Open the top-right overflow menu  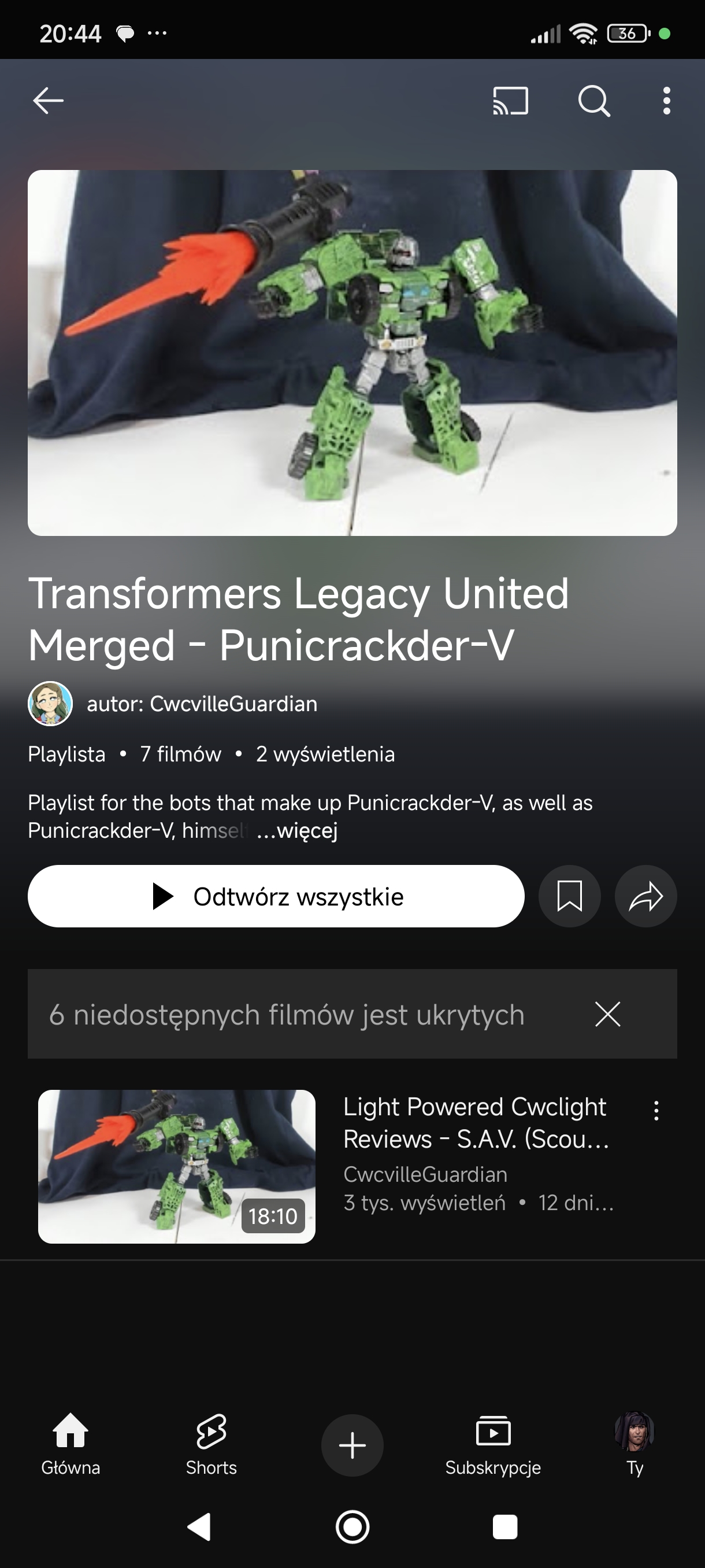(x=667, y=101)
